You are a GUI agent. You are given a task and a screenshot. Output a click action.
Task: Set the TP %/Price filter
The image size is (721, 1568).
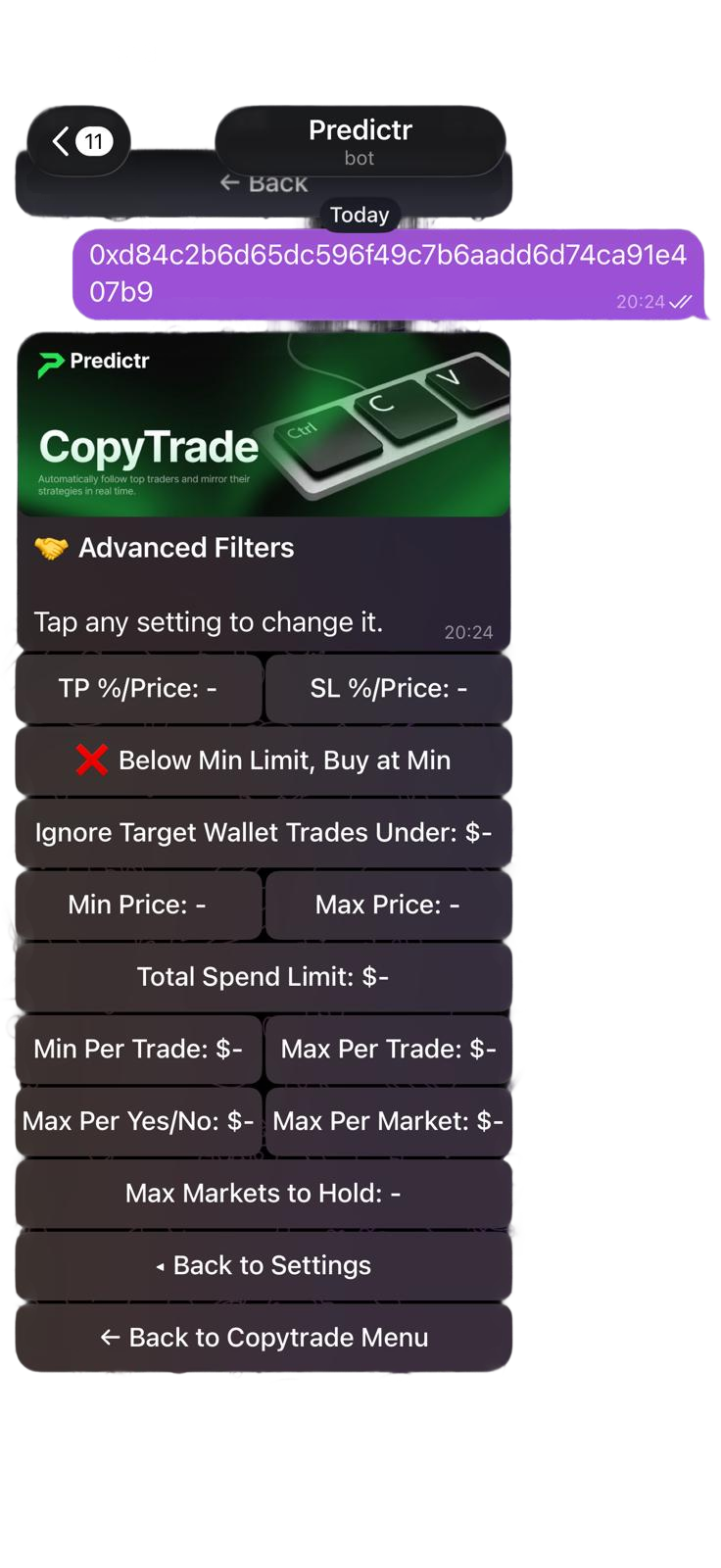click(x=138, y=687)
